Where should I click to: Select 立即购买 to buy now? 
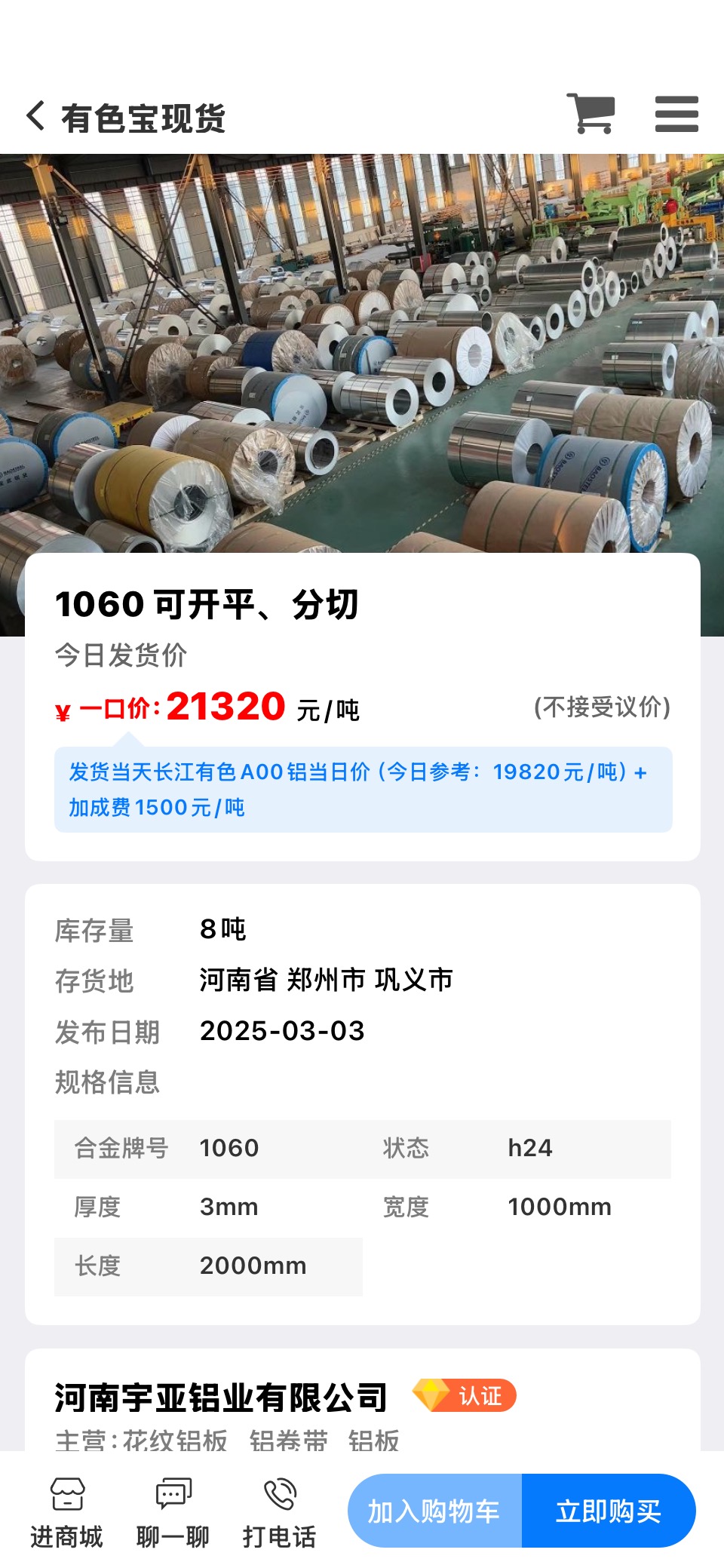point(609,1511)
